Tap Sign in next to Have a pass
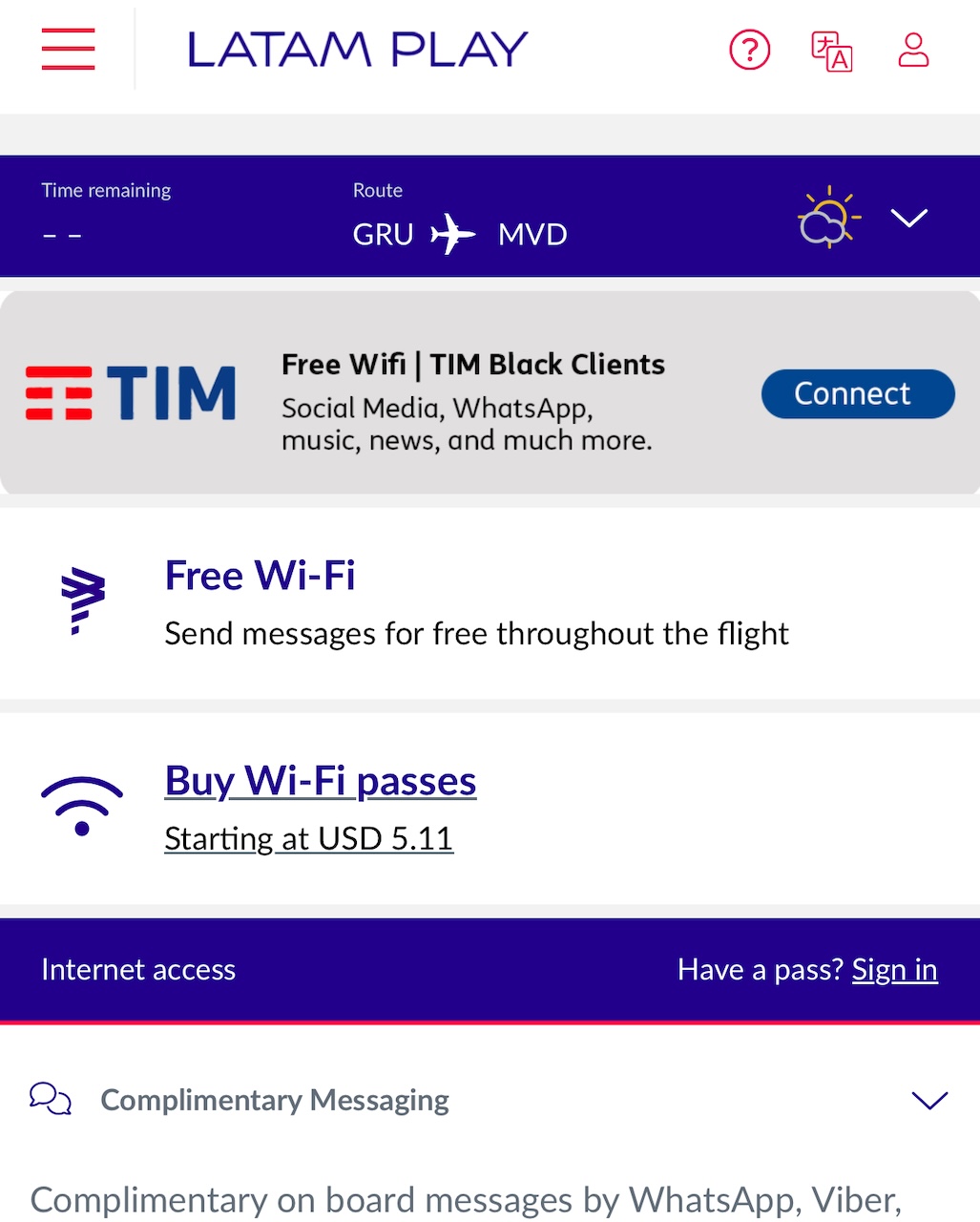 point(894,970)
